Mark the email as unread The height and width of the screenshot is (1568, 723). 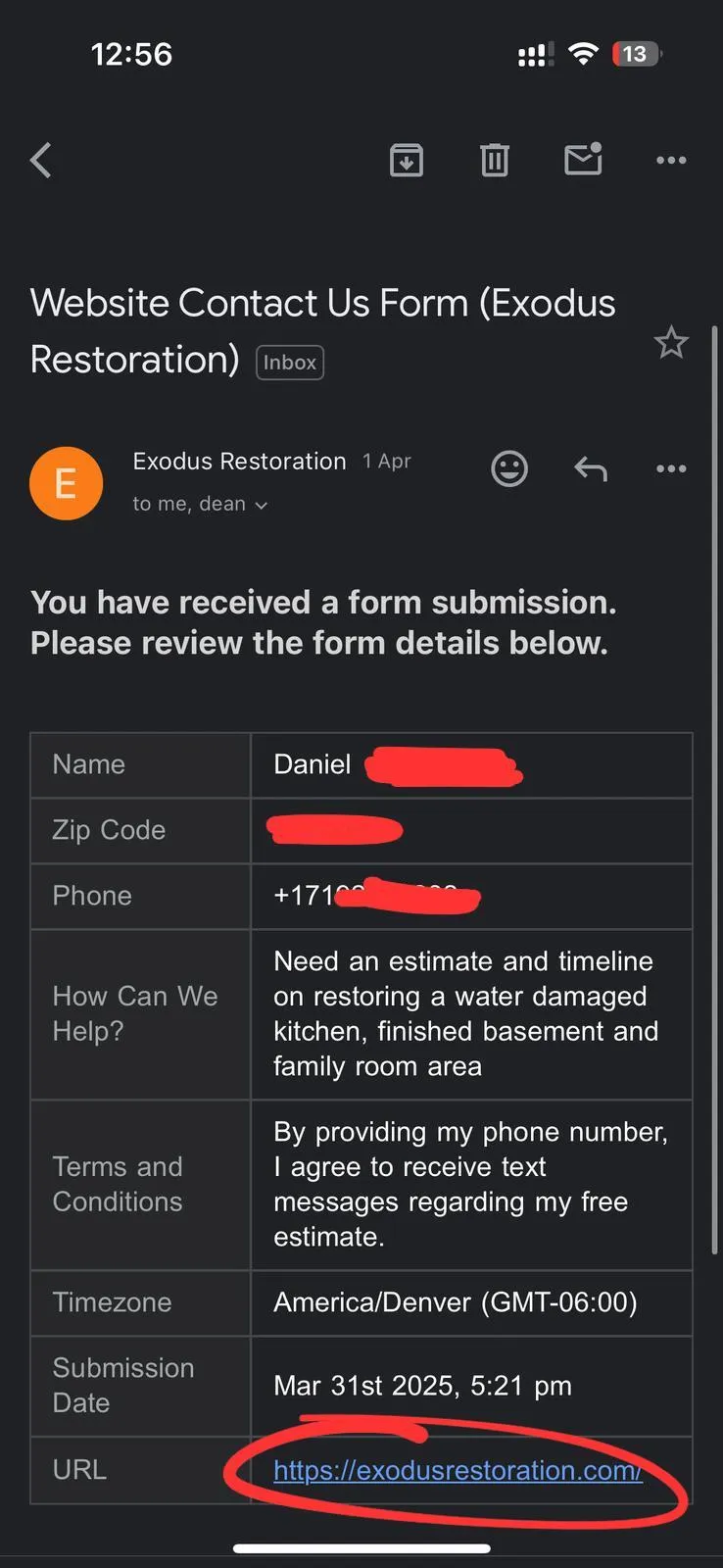(584, 159)
